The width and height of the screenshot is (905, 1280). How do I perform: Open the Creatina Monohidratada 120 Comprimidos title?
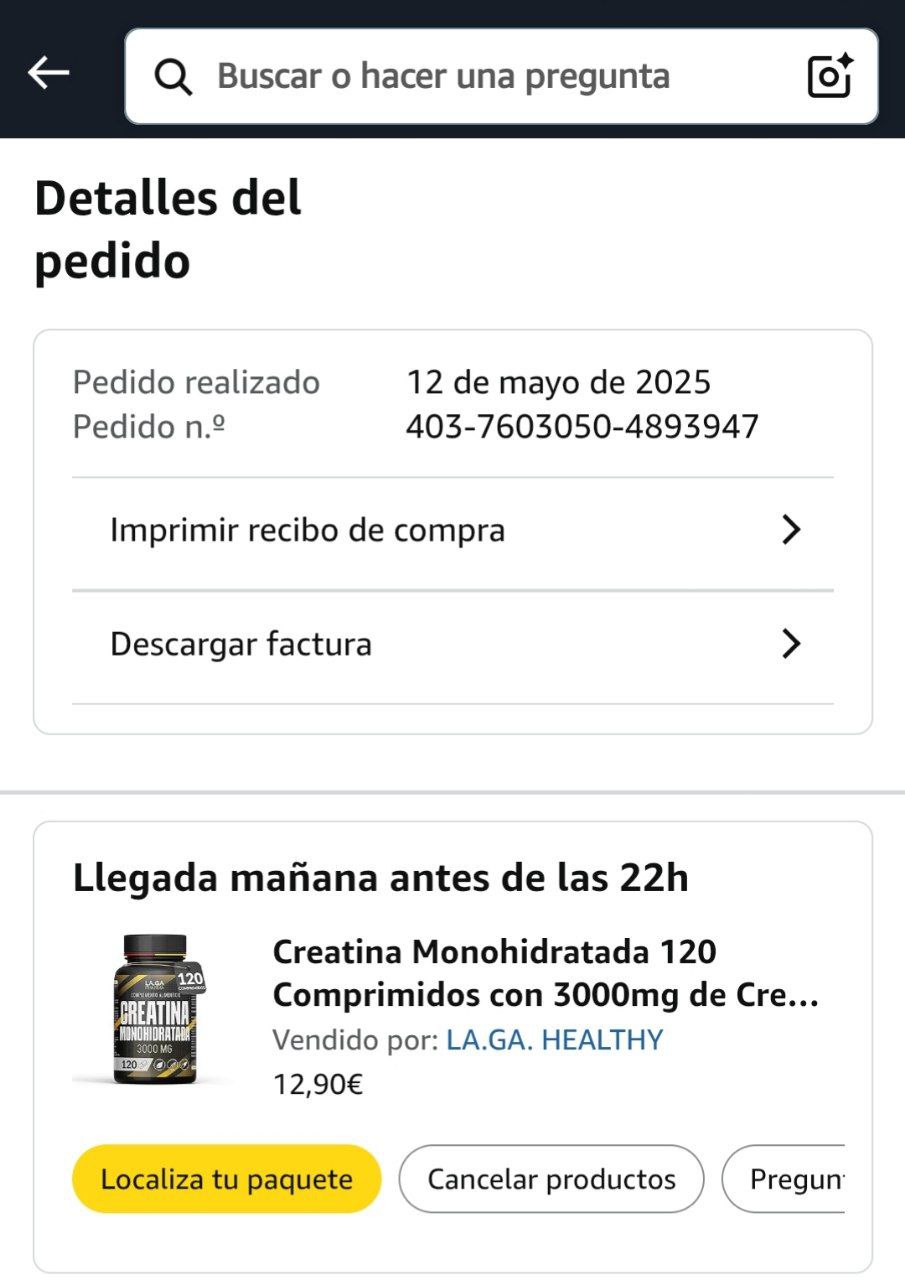point(545,973)
